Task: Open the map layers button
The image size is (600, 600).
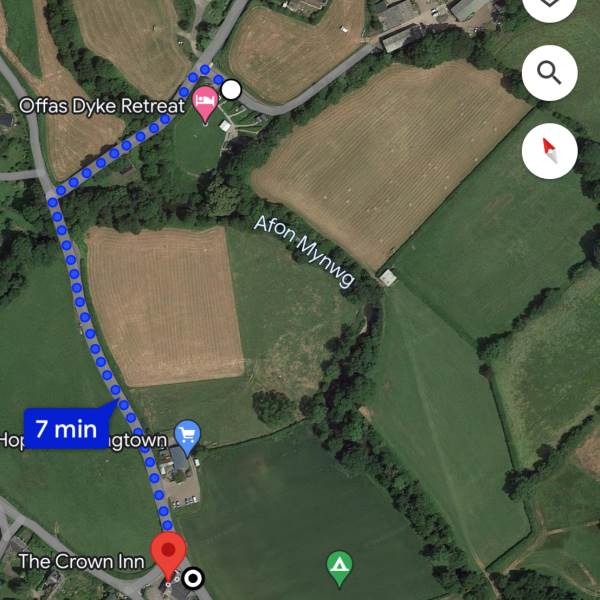Action: (549, 8)
